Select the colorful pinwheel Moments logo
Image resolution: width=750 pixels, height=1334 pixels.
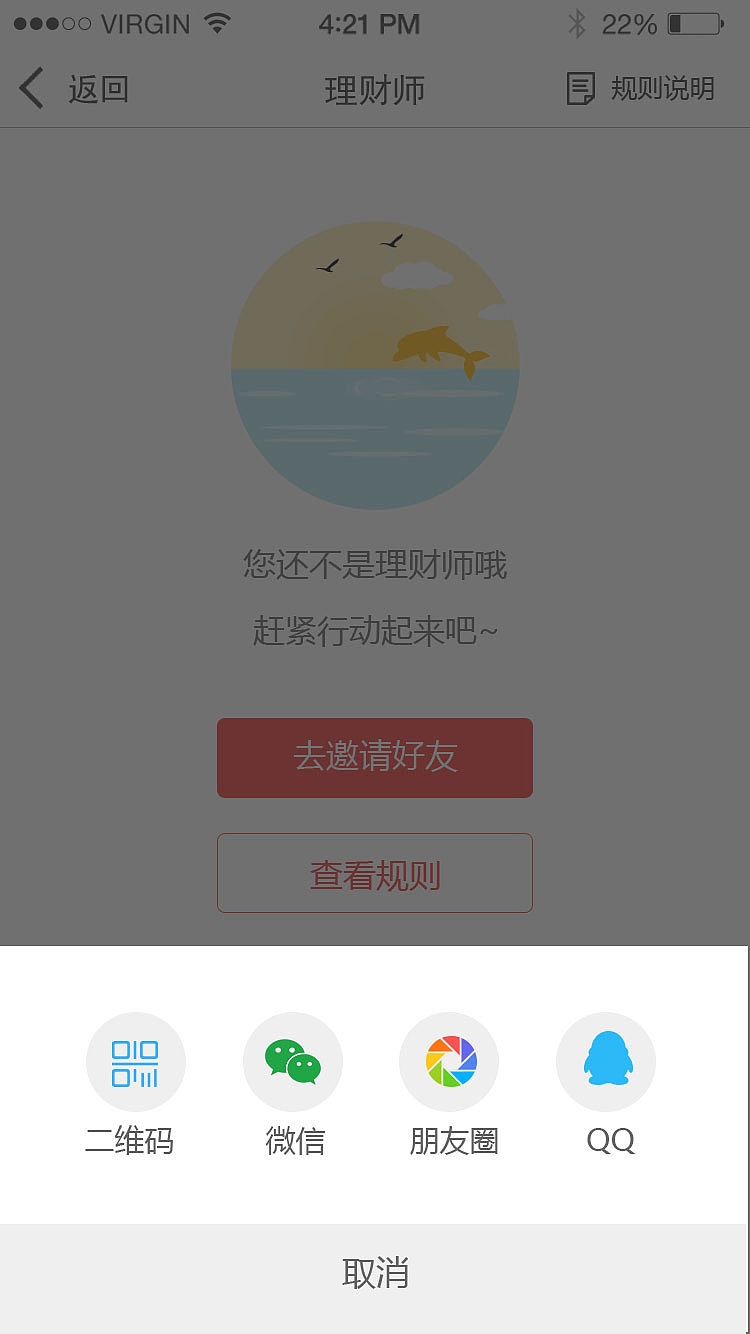point(449,1062)
